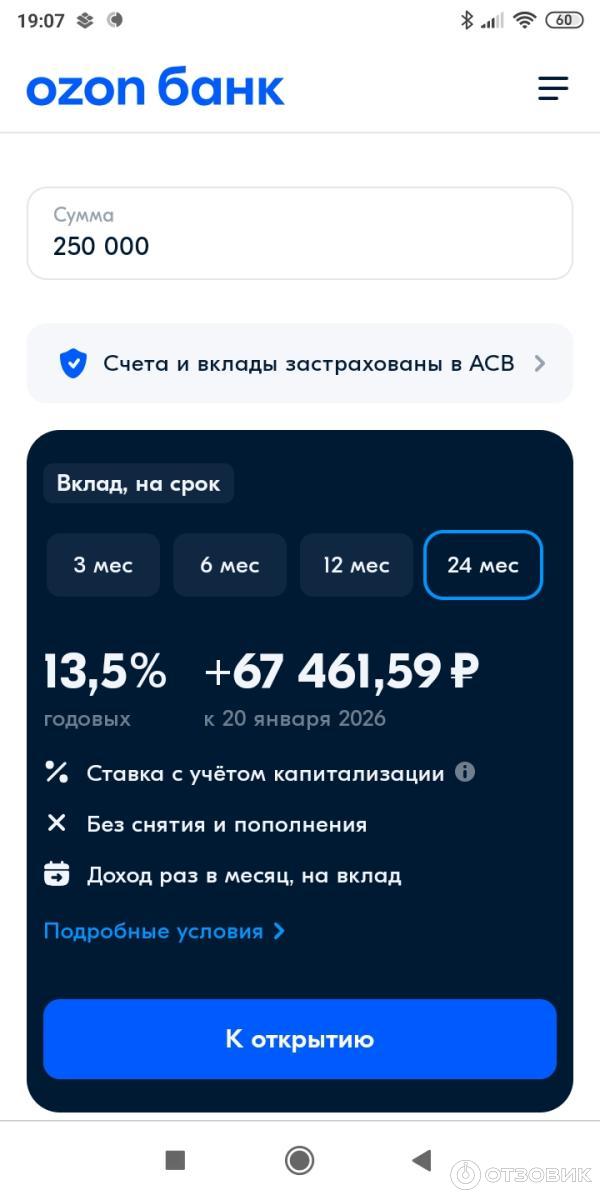Select the 24 мес term
This screenshot has height=1200, width=600.
(483, 565)
